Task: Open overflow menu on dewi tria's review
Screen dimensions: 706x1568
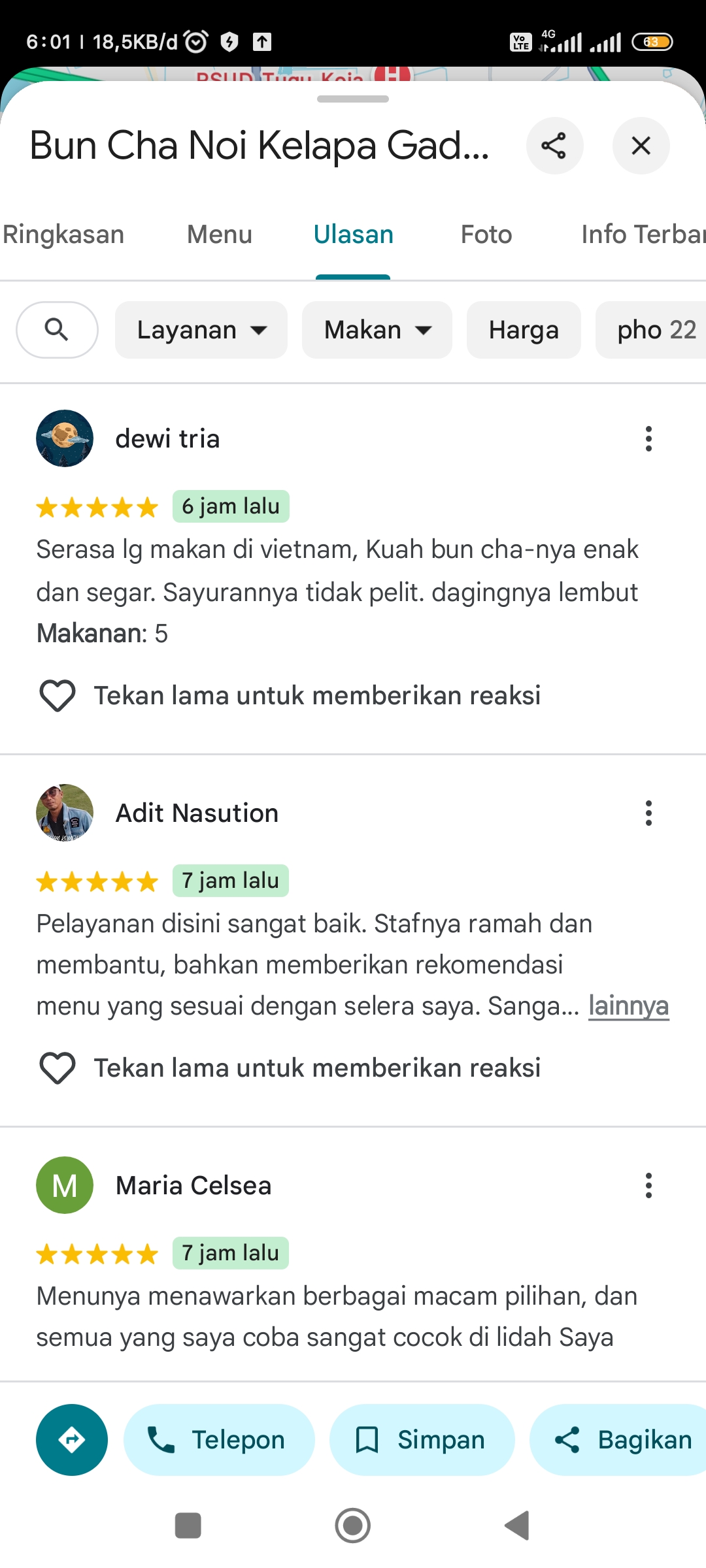Action: point(648,439)
